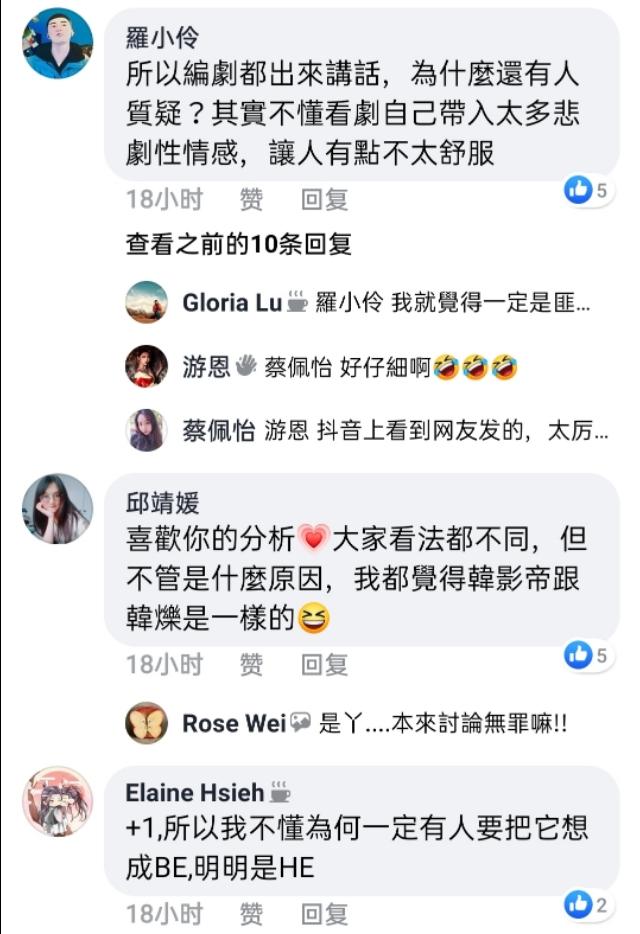Like 邱靖媛's comment
Viewport: 640px width, 934px height.
coord(252,664)
